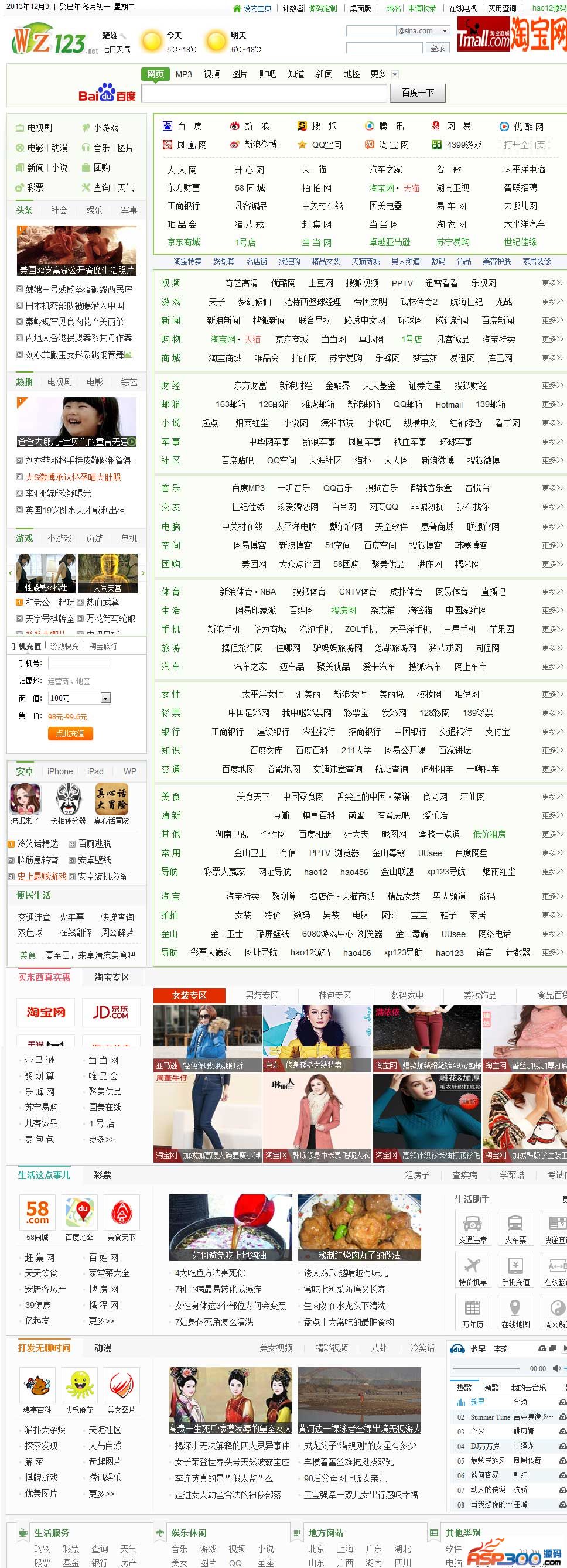Switch to the 淘宝专区 tab
Viewport: 567px width, 1568px height.
click(111, 977)
